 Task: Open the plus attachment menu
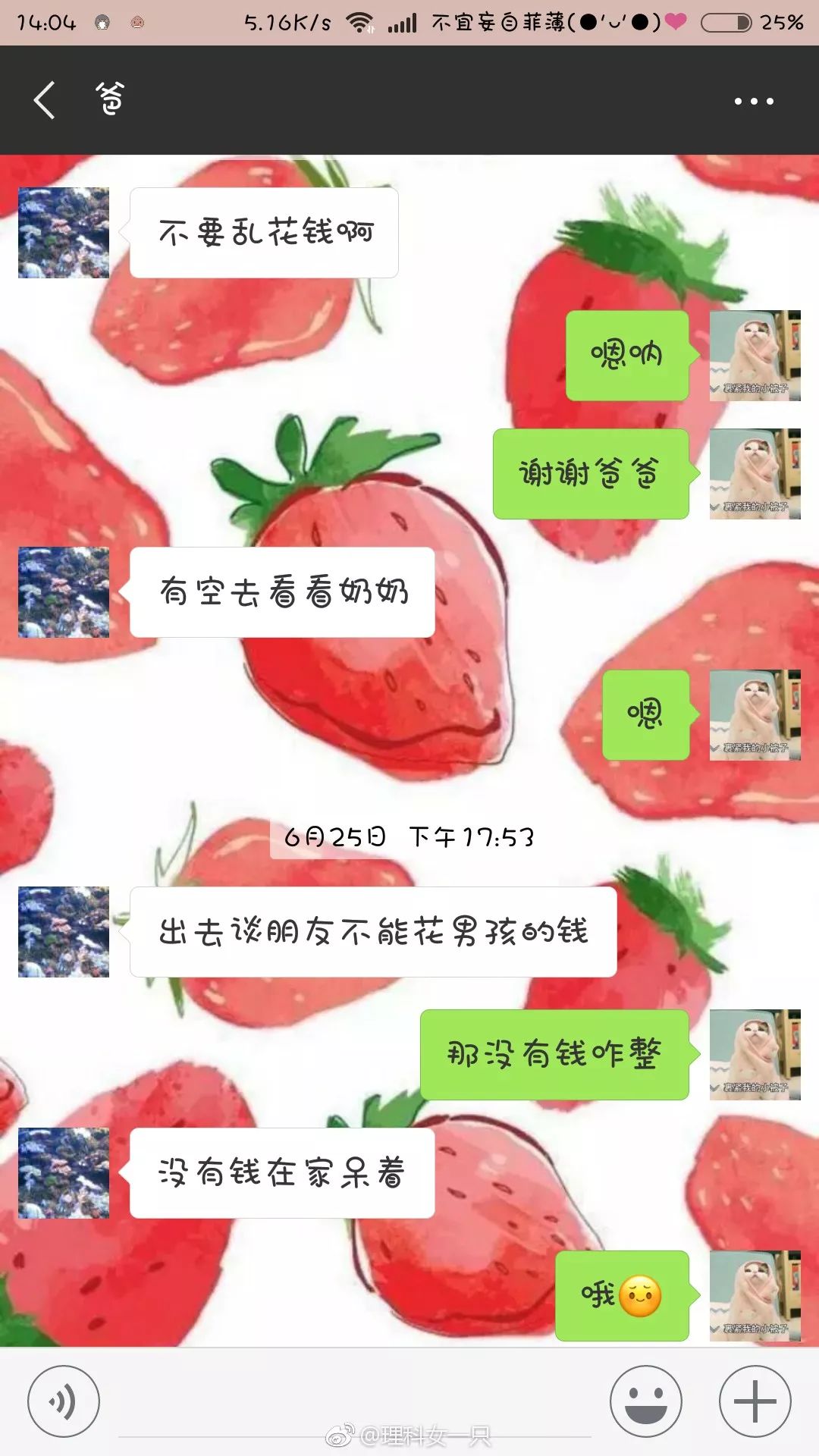point(755,1401)
